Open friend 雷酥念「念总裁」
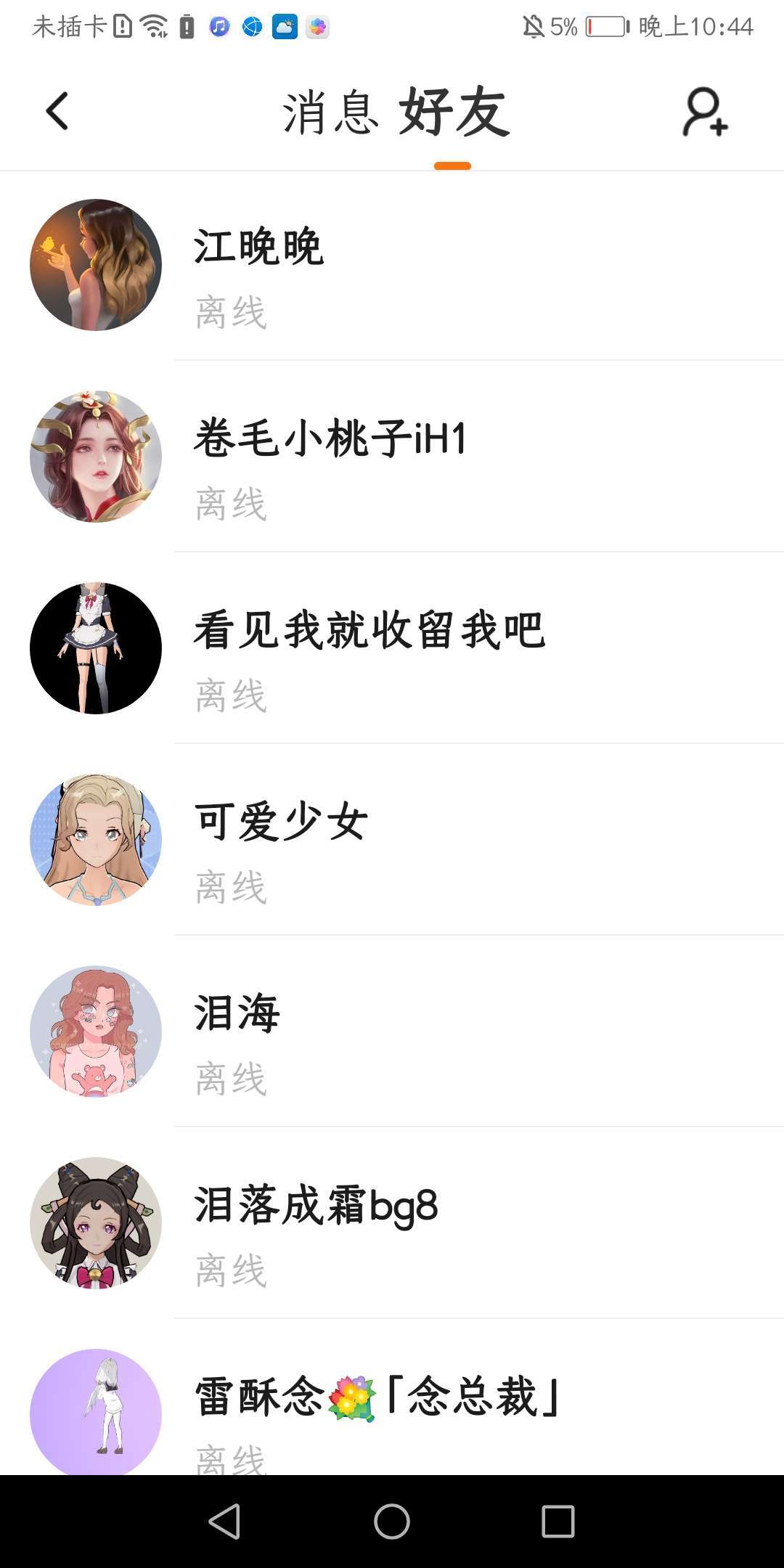This screenshot has width=784, height=1568. tap(392, 1397)
